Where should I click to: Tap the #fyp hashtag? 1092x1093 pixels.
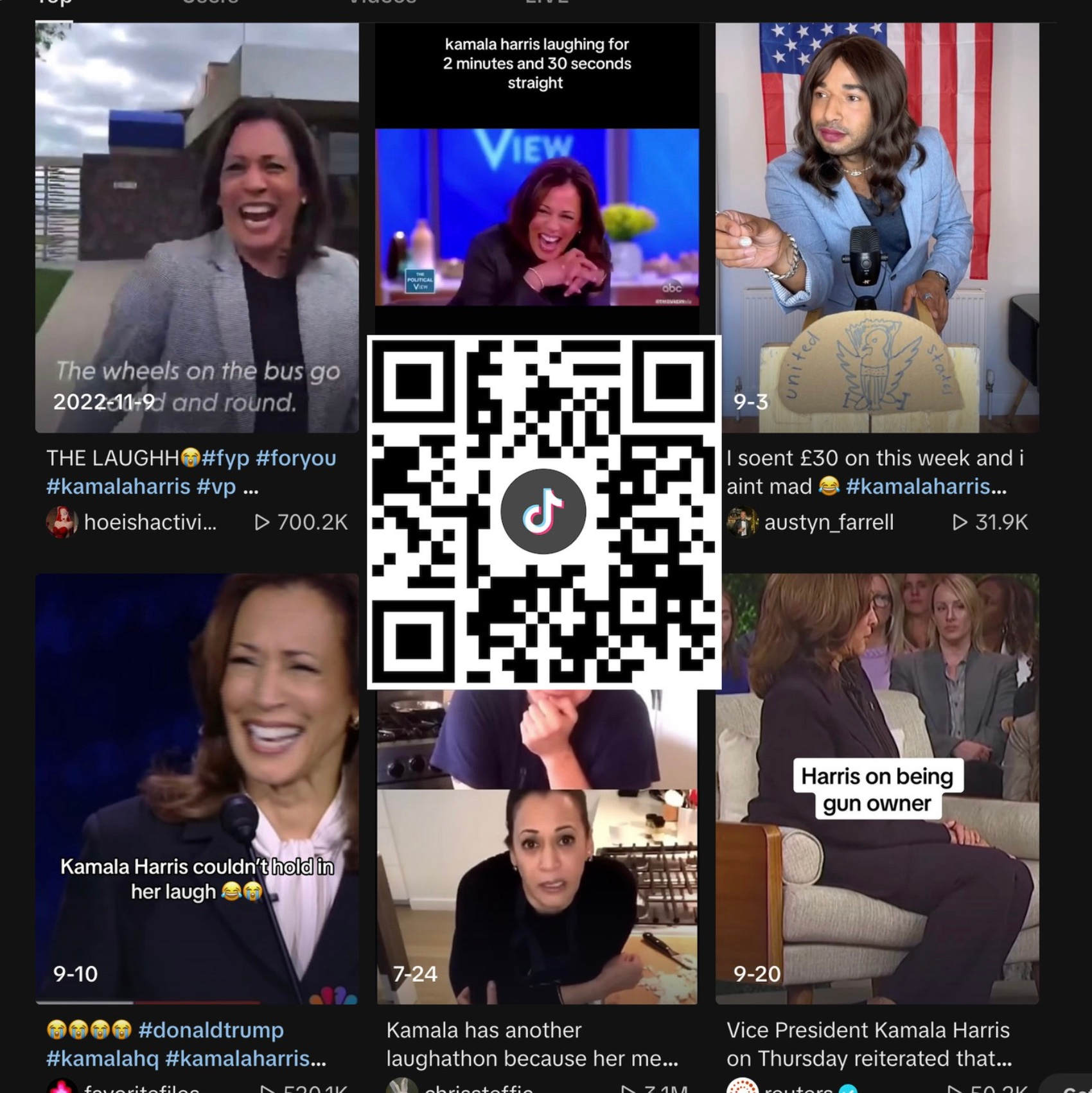(225, 459)
